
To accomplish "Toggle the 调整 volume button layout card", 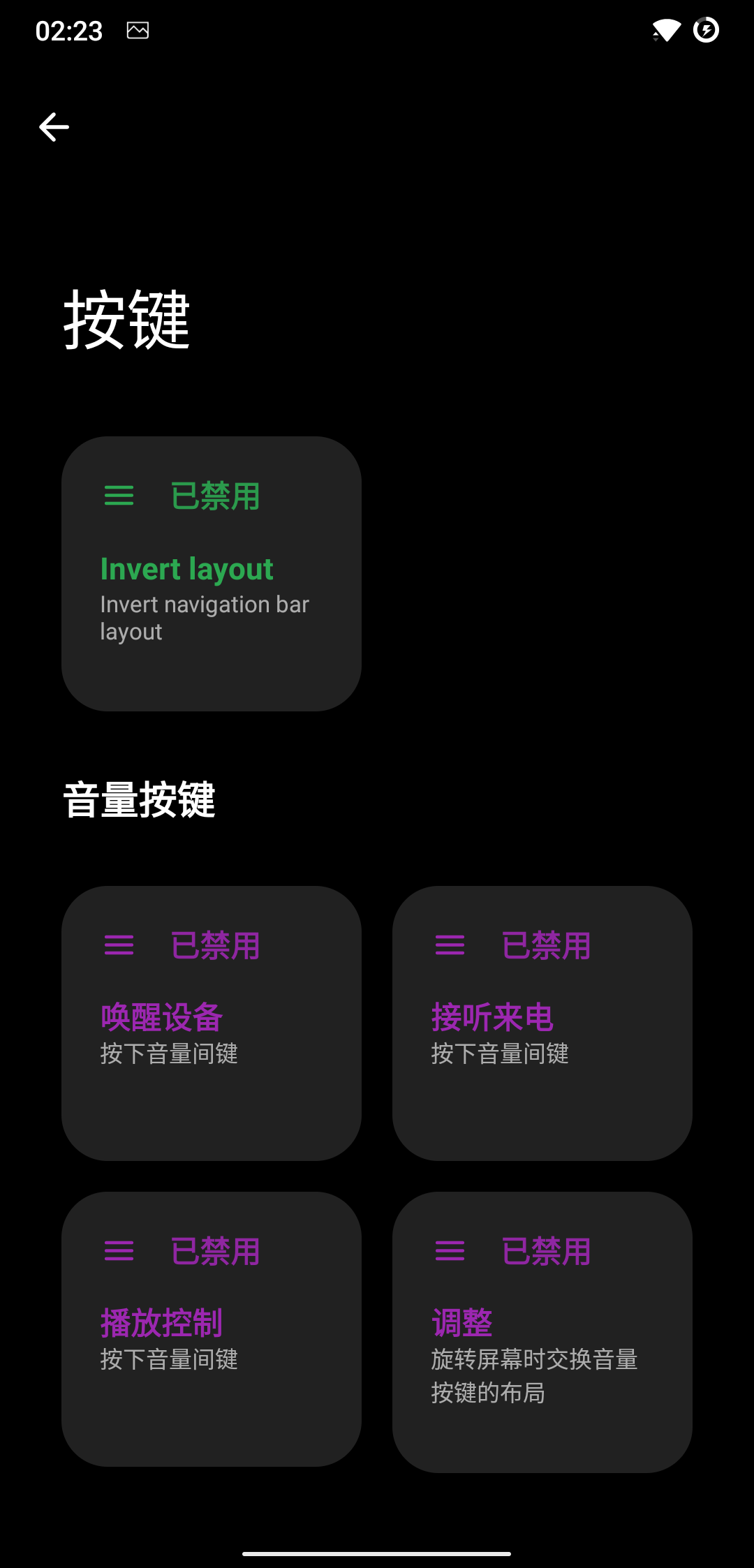I will tap(542, 1331).
